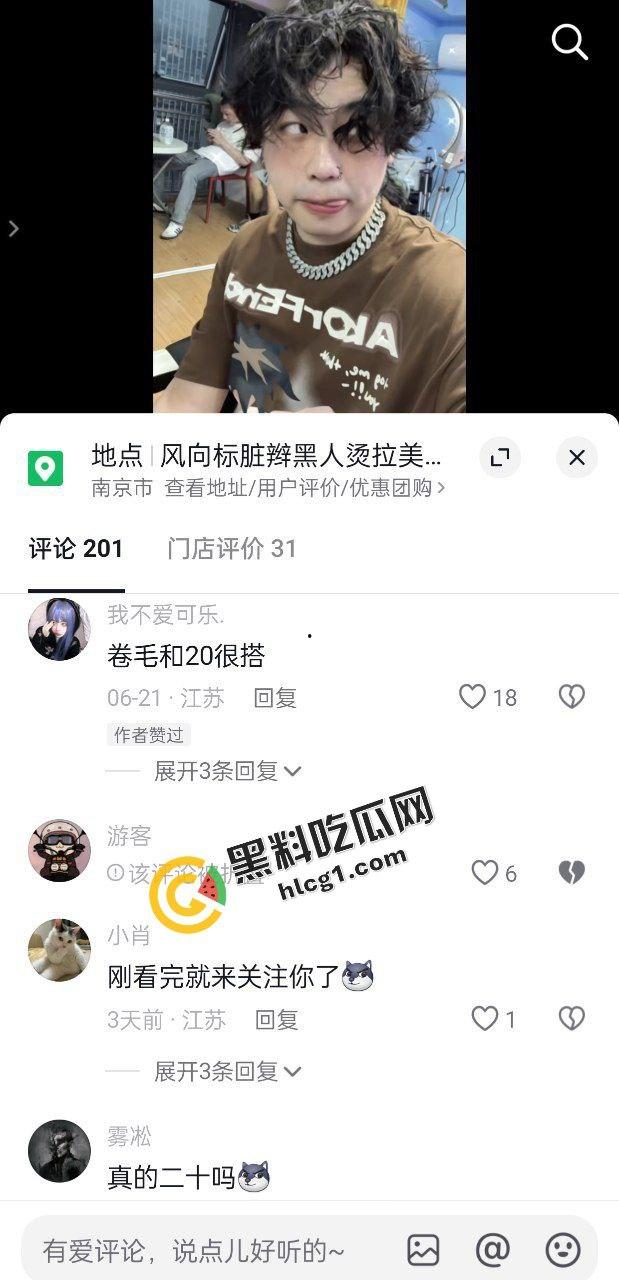619x1280 pixels.
Task: Attach an image to comment
Action: [423, 1250]
